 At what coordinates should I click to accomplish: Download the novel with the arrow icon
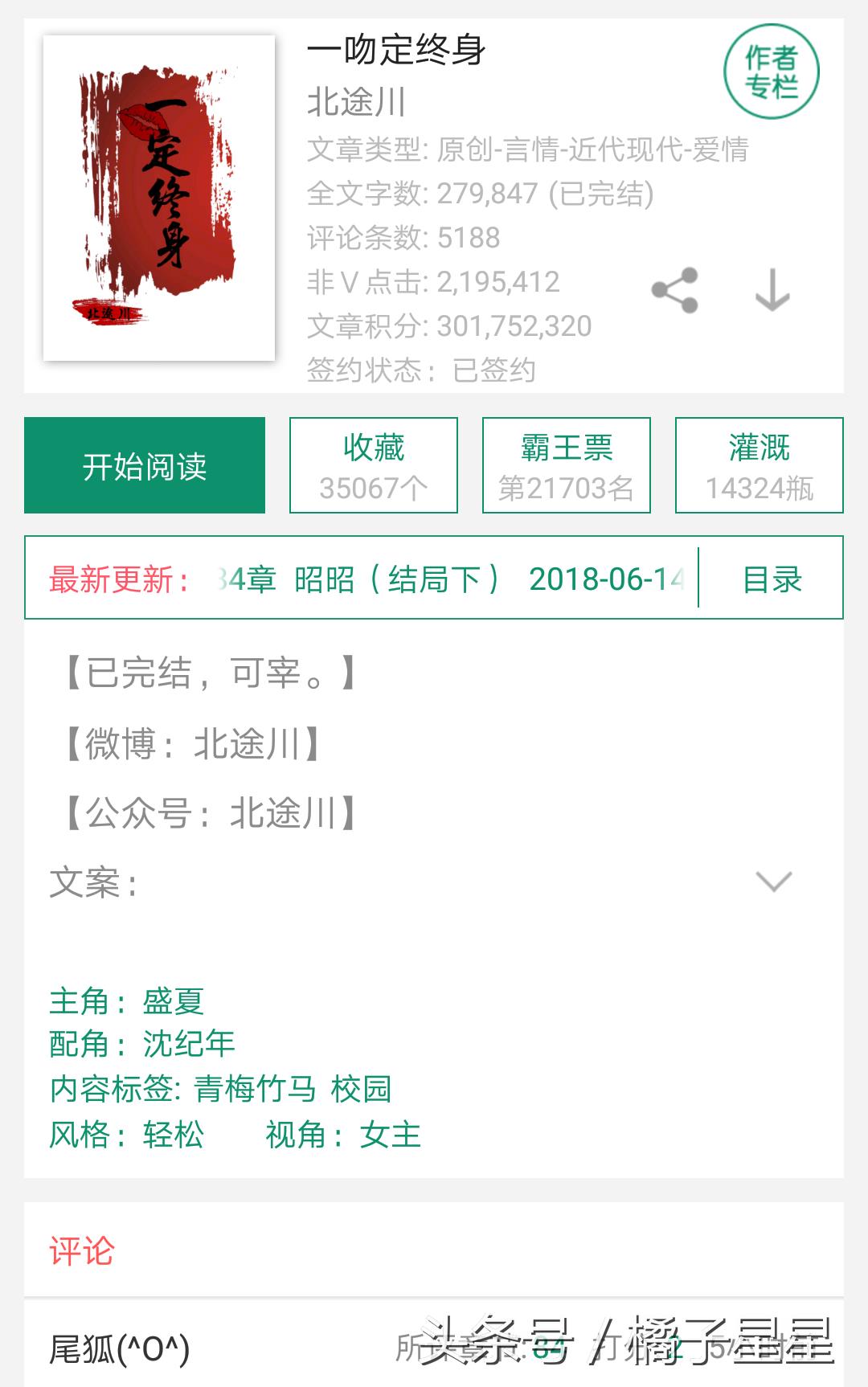[x=772, y=290]
